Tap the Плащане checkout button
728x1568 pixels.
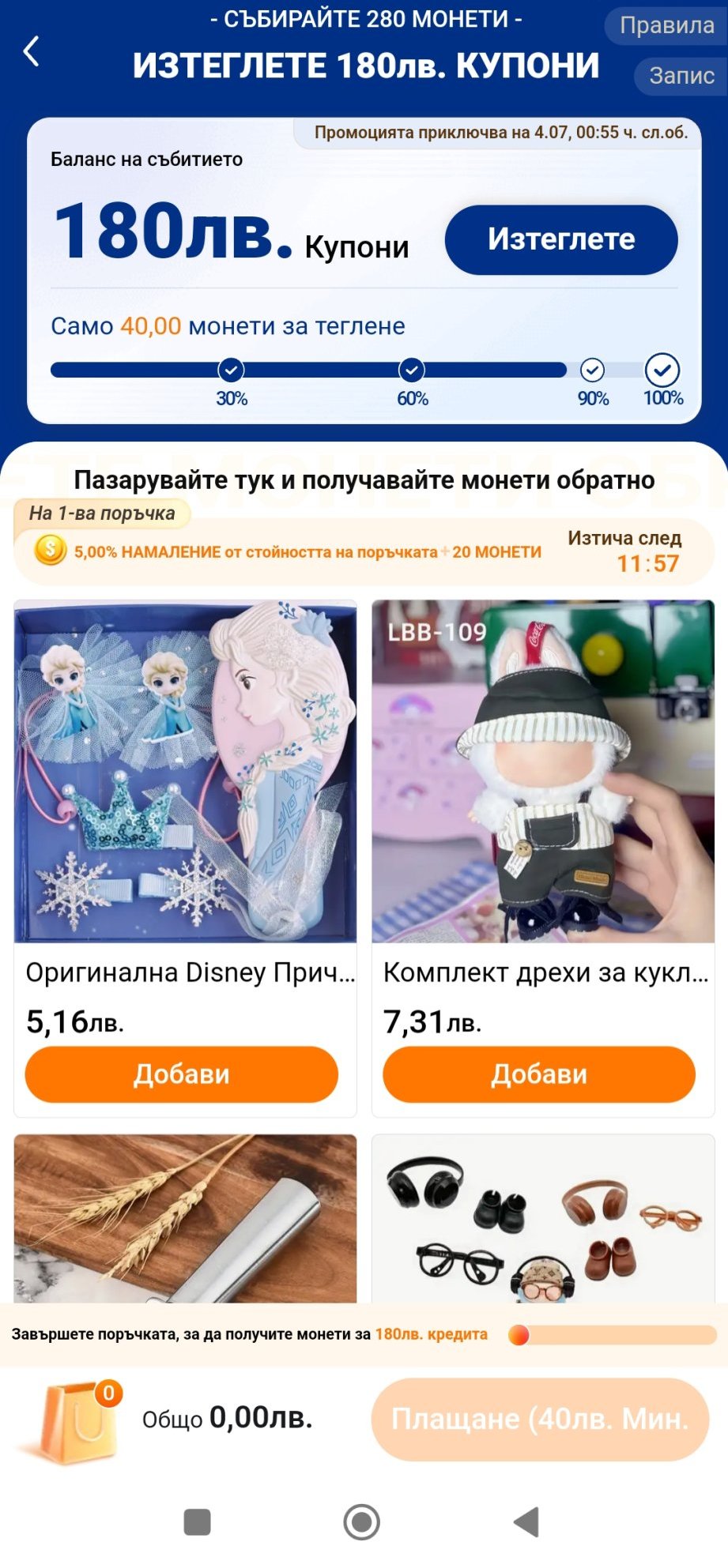click(540, 1419)
